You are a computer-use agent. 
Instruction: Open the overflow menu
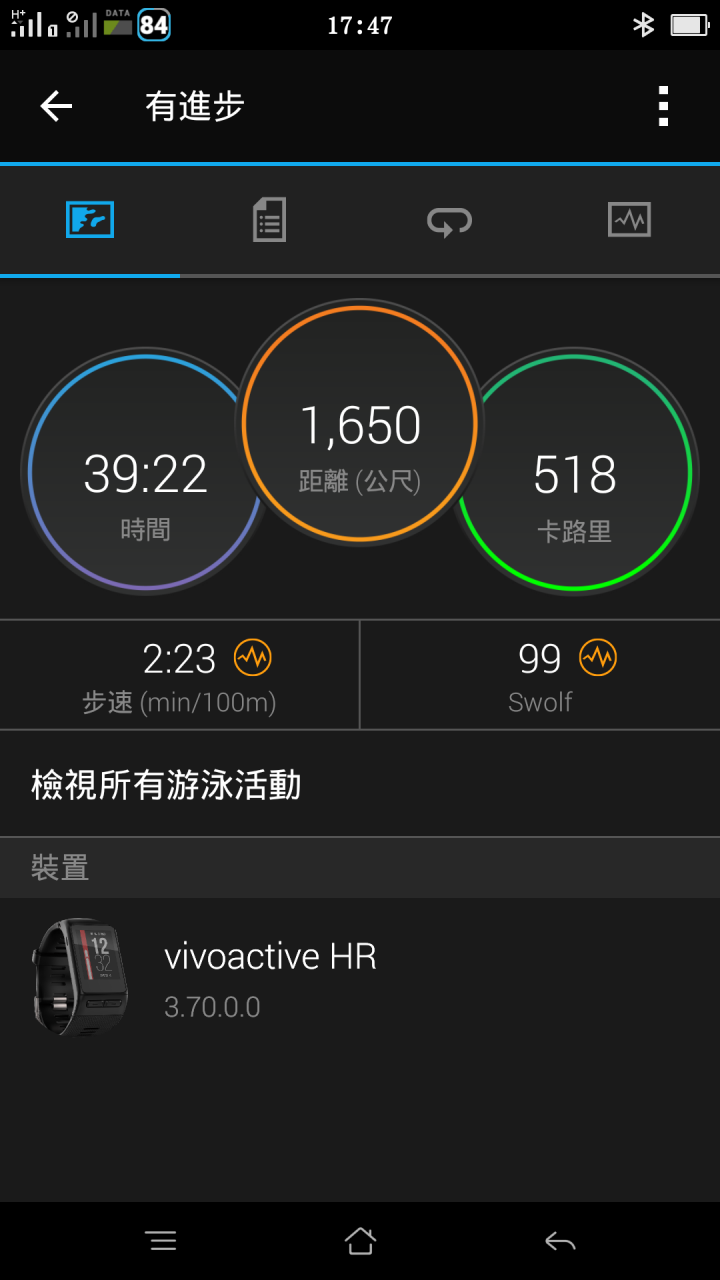click(x=662, y=106)
